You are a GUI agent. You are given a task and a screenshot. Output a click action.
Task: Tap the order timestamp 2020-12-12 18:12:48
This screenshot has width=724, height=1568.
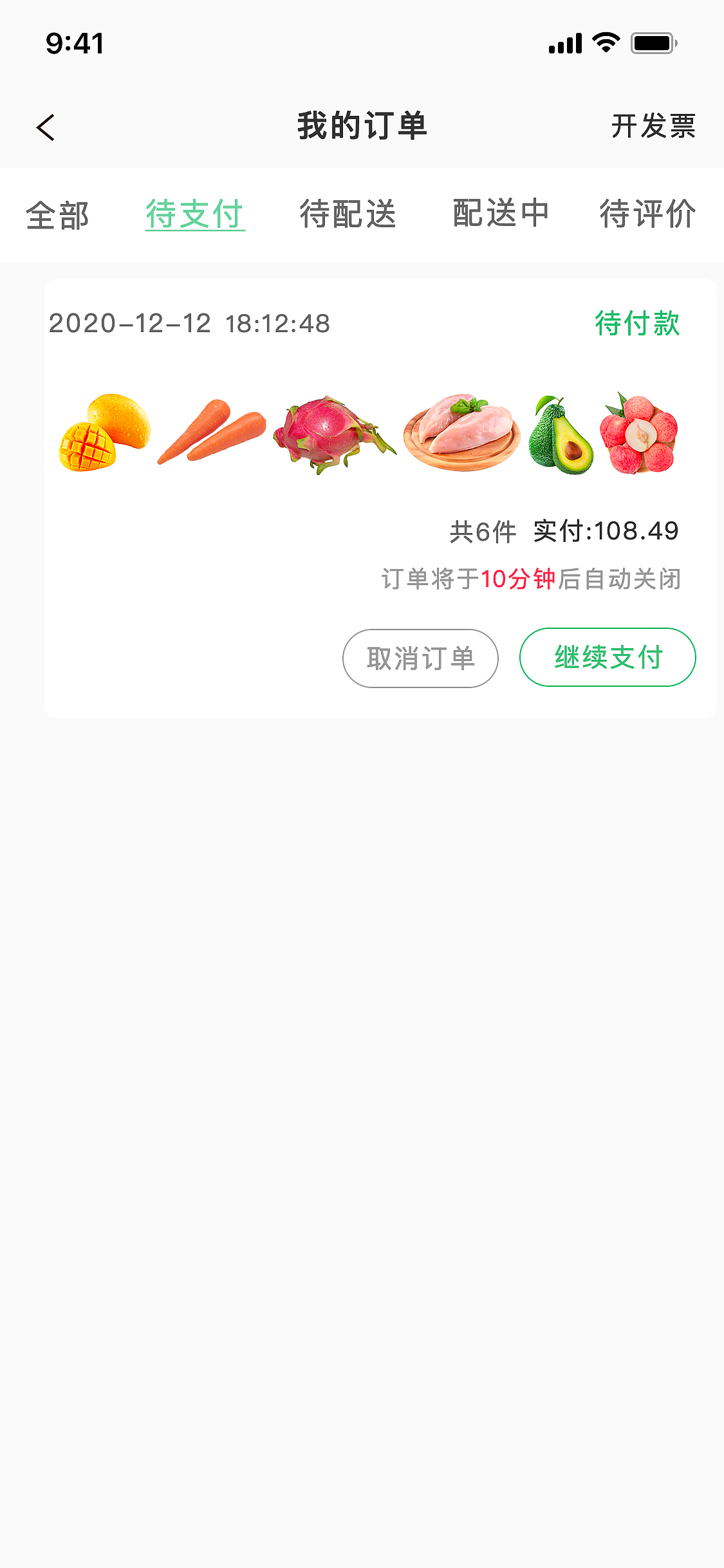189,324
